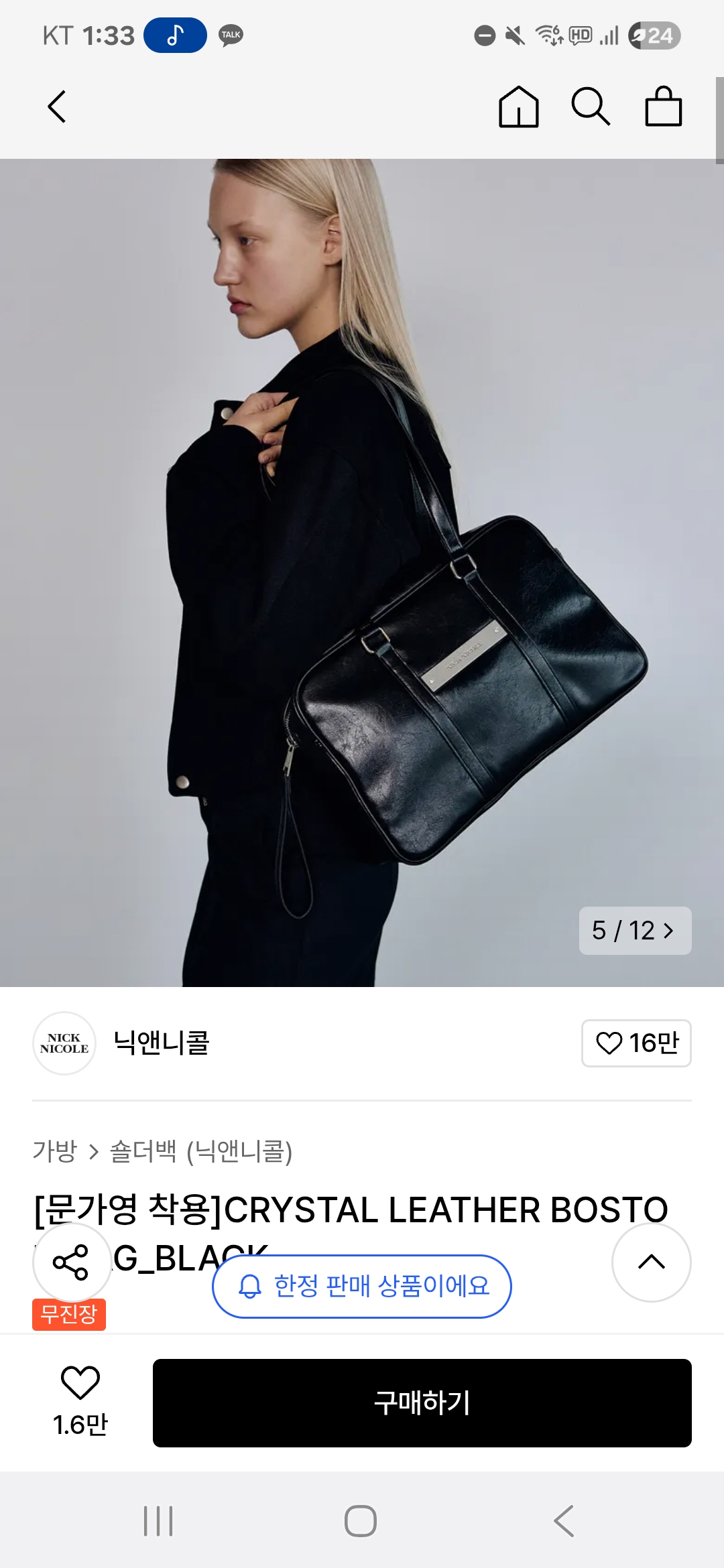This screenshot has width=724, height=1568.
Task: Tap 구매하기 to buy the bag
Action: pyautogui.click(x=422, y=1402)
